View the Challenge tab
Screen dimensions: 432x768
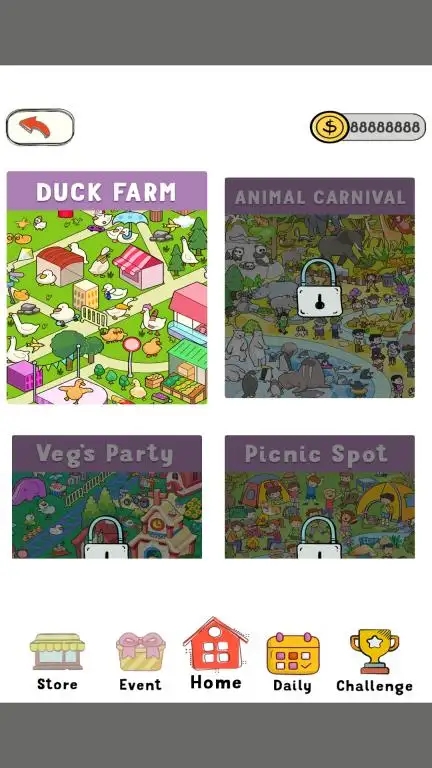click(x=374, y=661)
